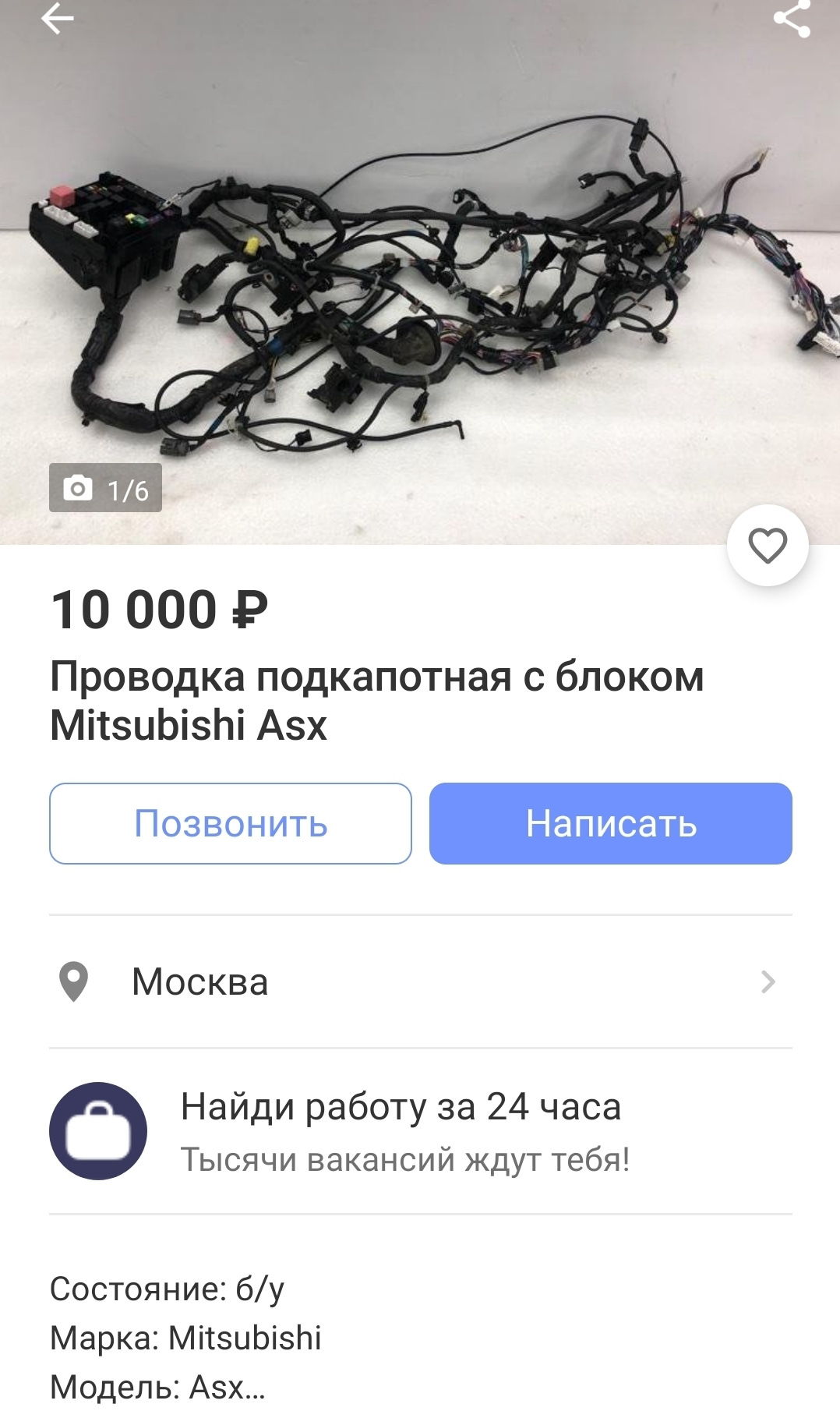
Task: Tap the Позвонить button to call seller
Action: tap(231, 823)
